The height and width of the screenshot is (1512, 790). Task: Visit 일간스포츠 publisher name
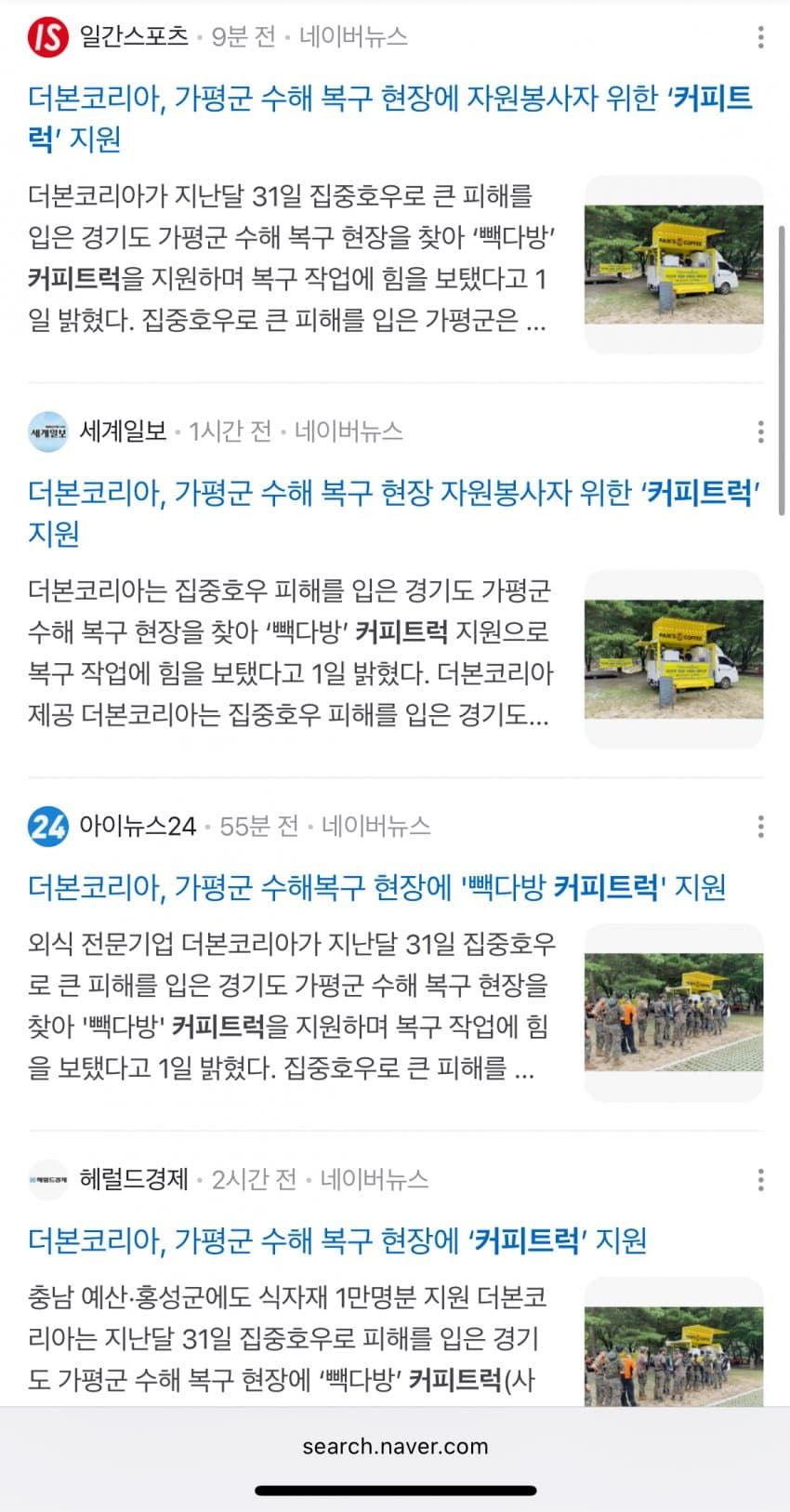[134, 37]
